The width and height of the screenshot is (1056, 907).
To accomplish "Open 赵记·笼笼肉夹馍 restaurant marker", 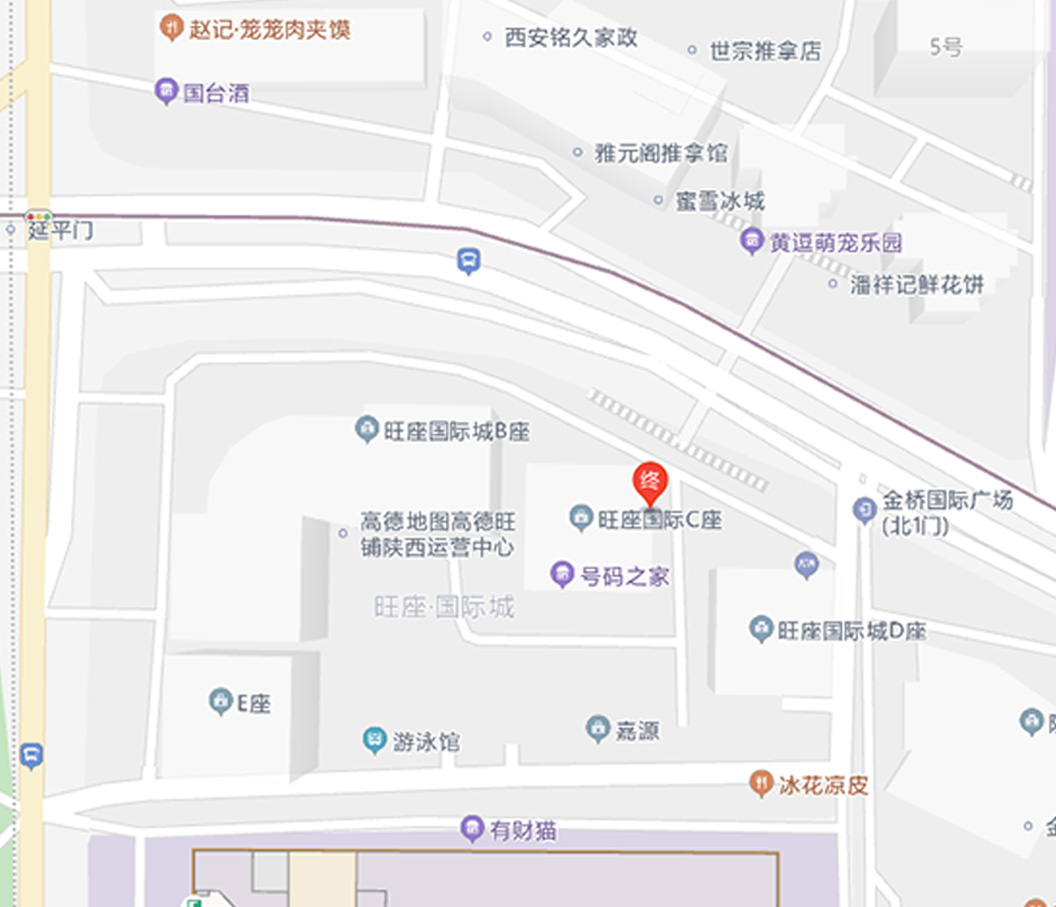I will coord(172,28).
